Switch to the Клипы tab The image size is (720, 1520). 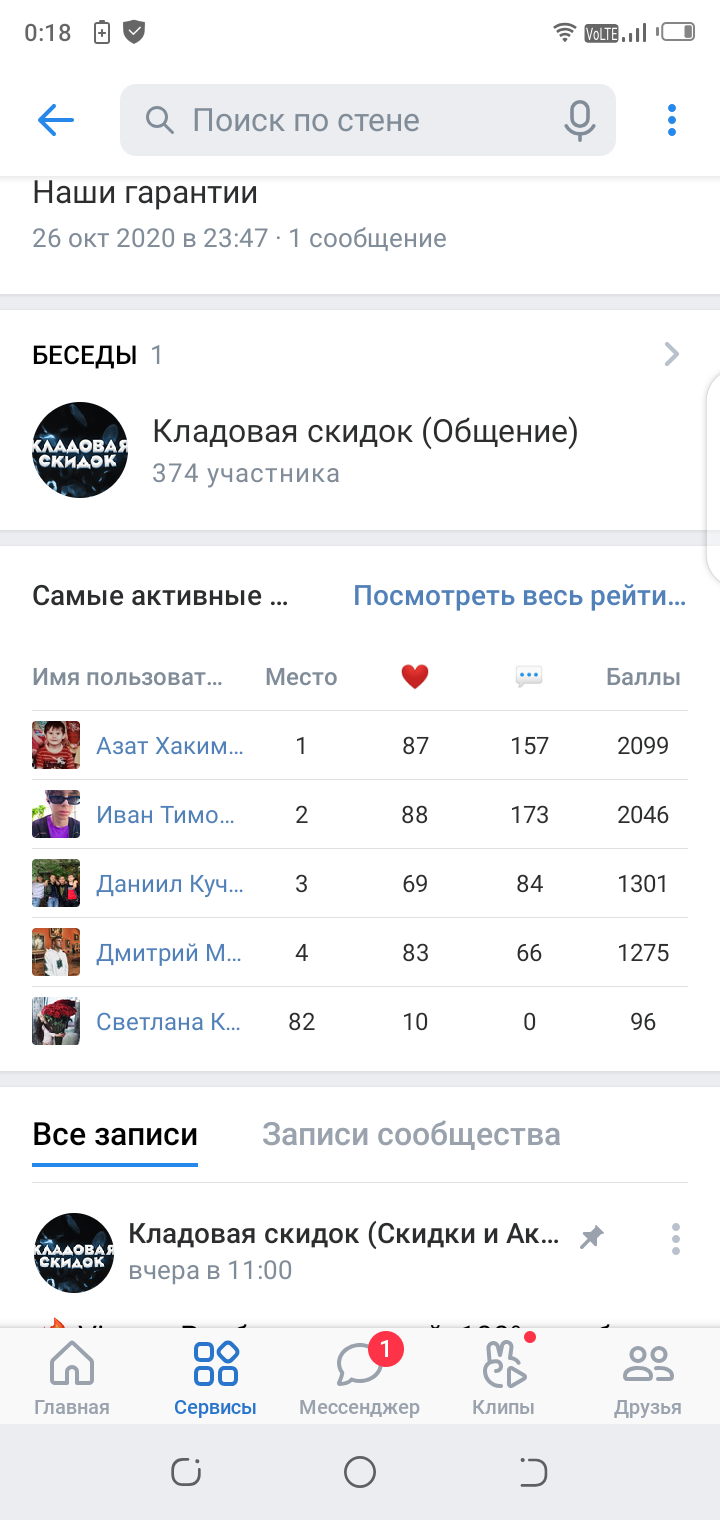click(x=503, y=1376)
